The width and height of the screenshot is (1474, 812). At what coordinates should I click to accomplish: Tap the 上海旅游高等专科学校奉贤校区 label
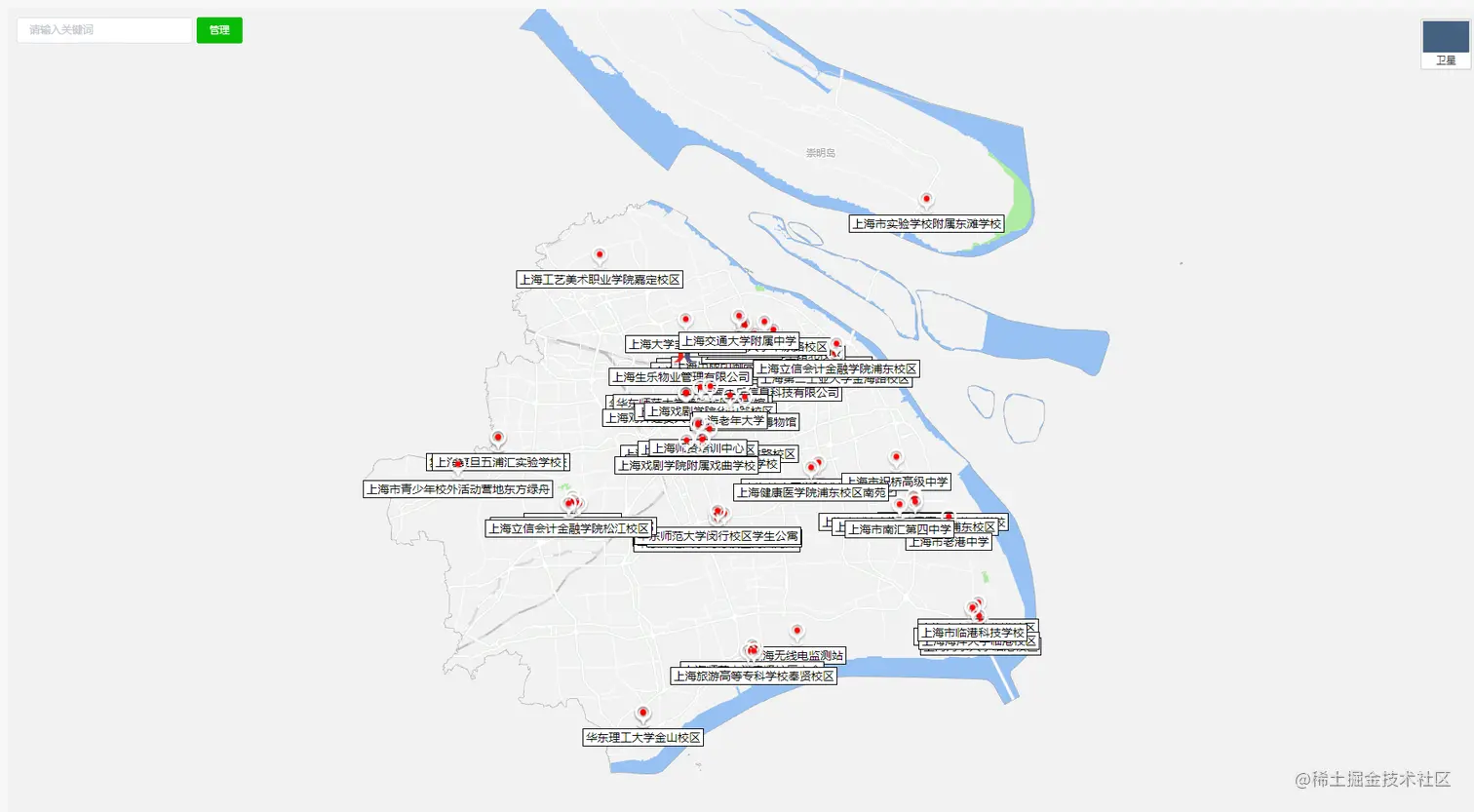point(754,676)
